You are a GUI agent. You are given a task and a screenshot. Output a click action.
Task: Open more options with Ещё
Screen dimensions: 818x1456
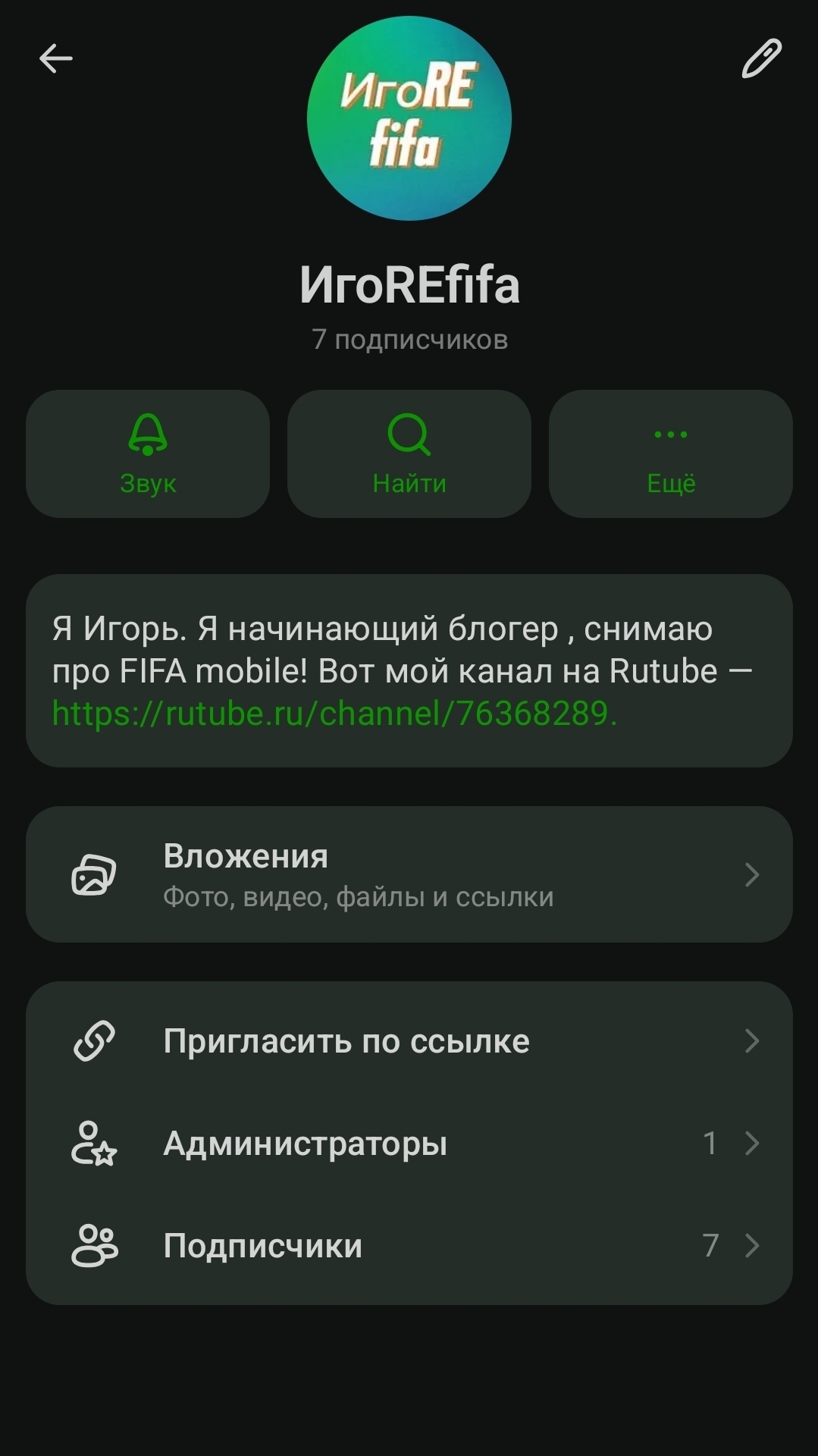point(671,453)
